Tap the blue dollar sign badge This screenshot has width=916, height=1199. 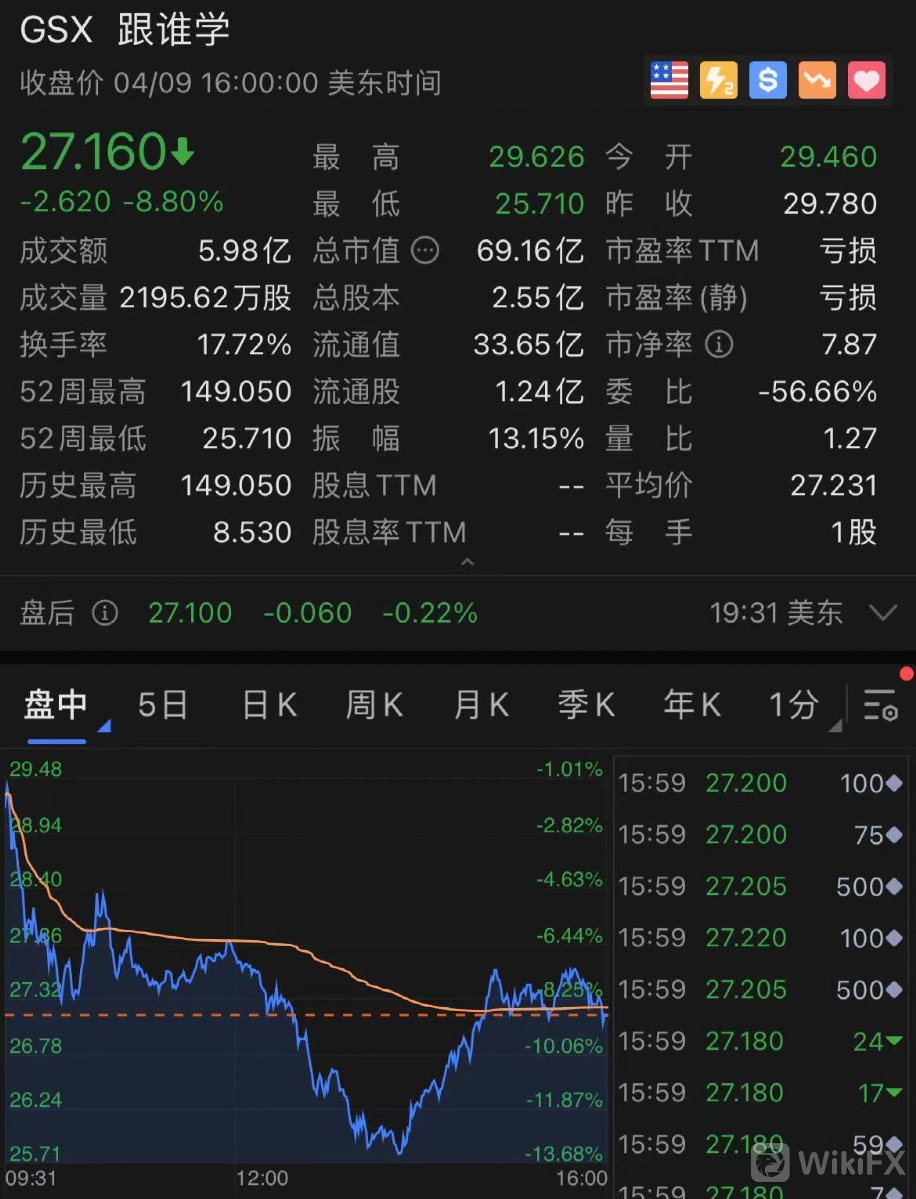(x=768, y=81)
